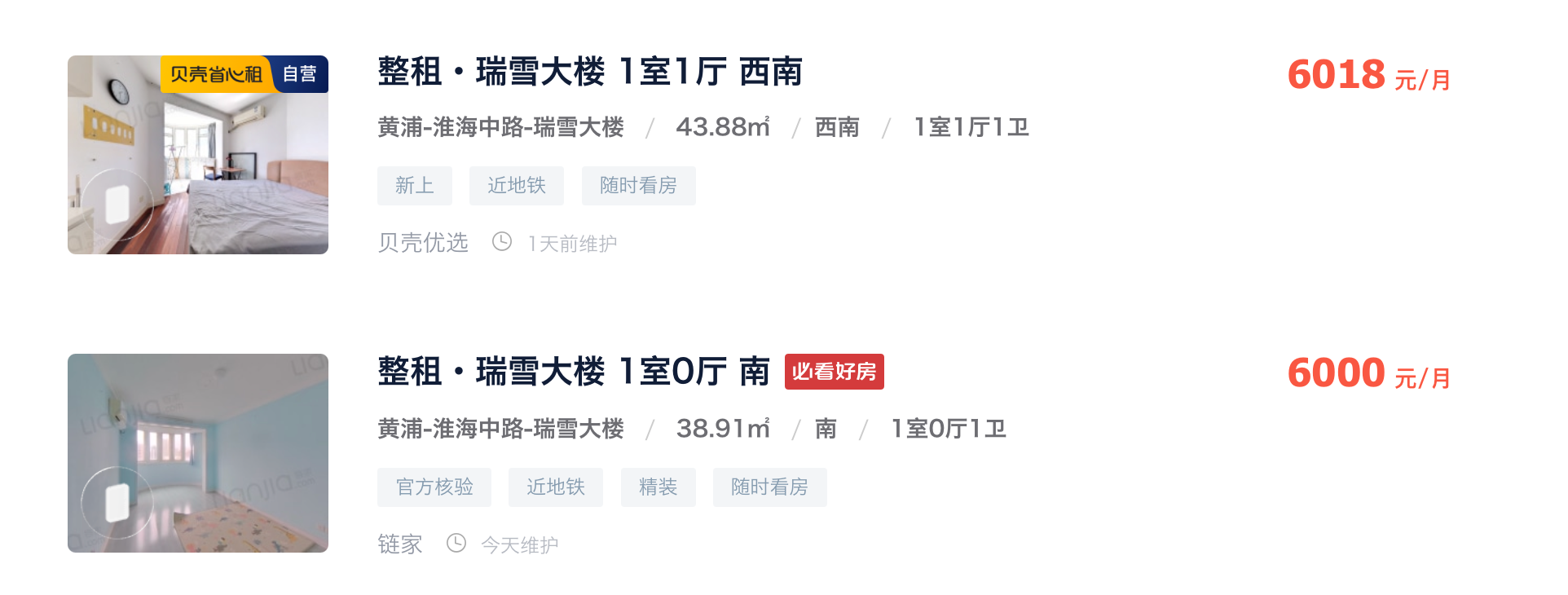Viewport: 1568px width, 595px height.
Task: Open the 6018 元/月 southwest apartment photo
Action: (x=197, y=155)
